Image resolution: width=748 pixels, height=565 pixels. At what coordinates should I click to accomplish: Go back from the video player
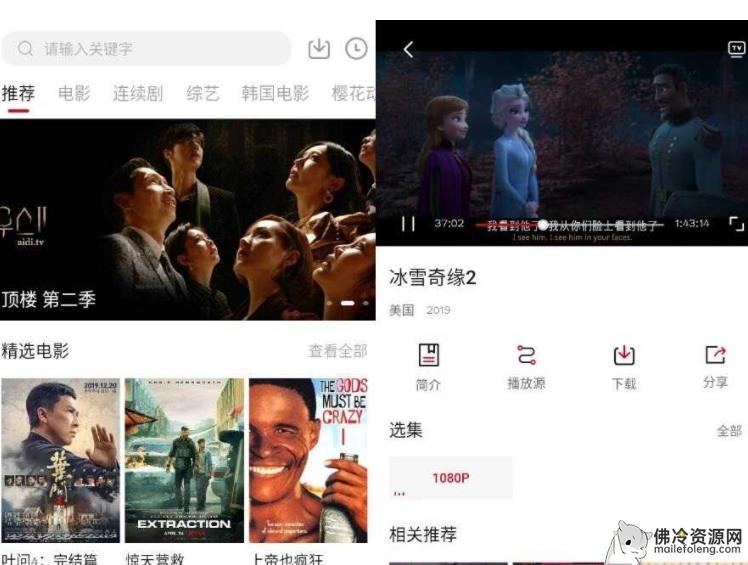tap(408, 50)
